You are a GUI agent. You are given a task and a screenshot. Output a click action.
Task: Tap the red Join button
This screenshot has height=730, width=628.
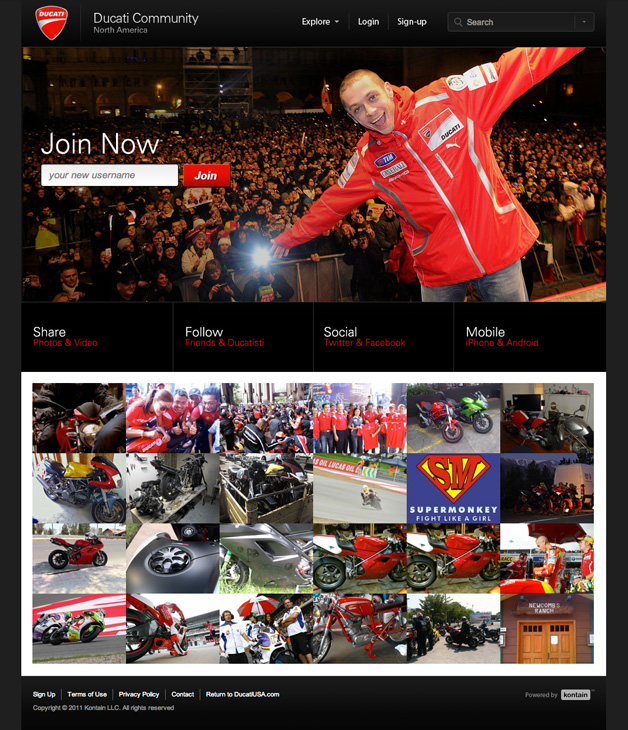(206, 175)
